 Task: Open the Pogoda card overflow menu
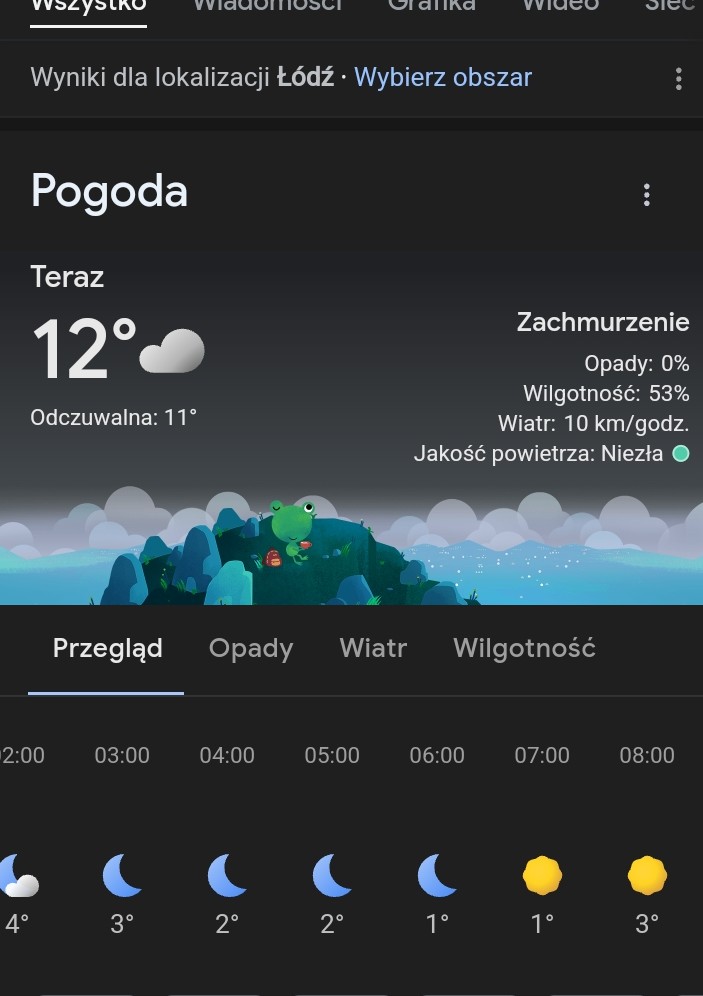pyautogui.click(x=647, y=195)
